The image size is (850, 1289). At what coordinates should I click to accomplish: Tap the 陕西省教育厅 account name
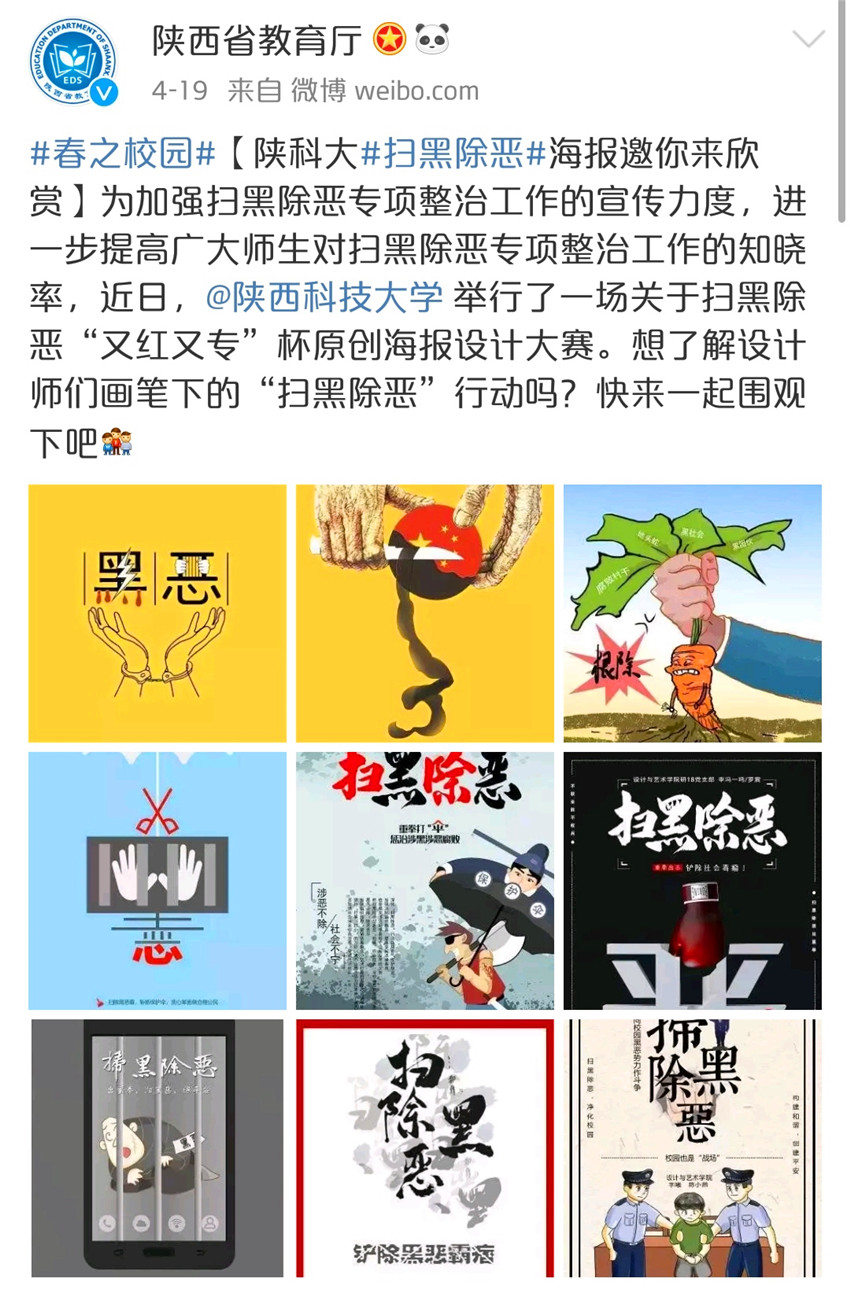click(257, 41)
